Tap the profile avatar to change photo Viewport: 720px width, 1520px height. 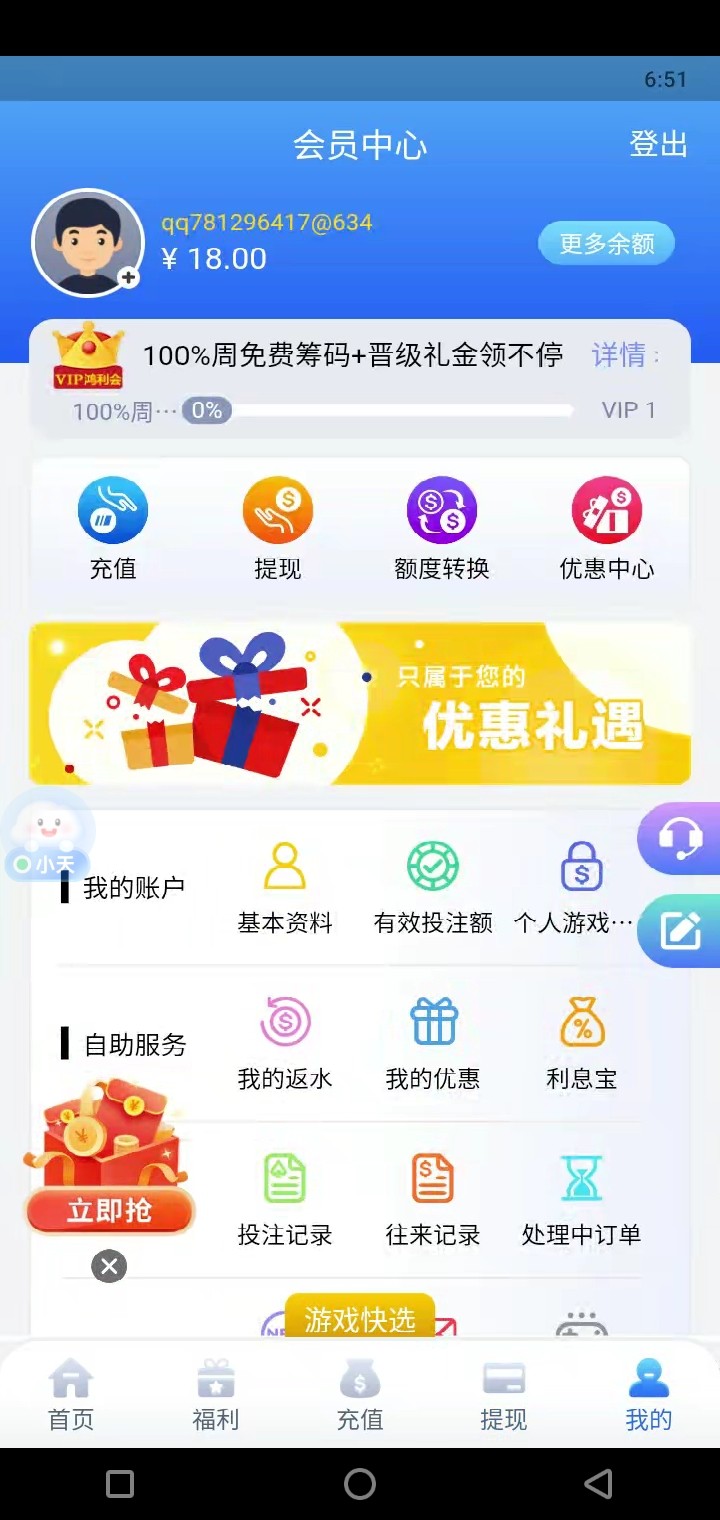tap(88, 243)
